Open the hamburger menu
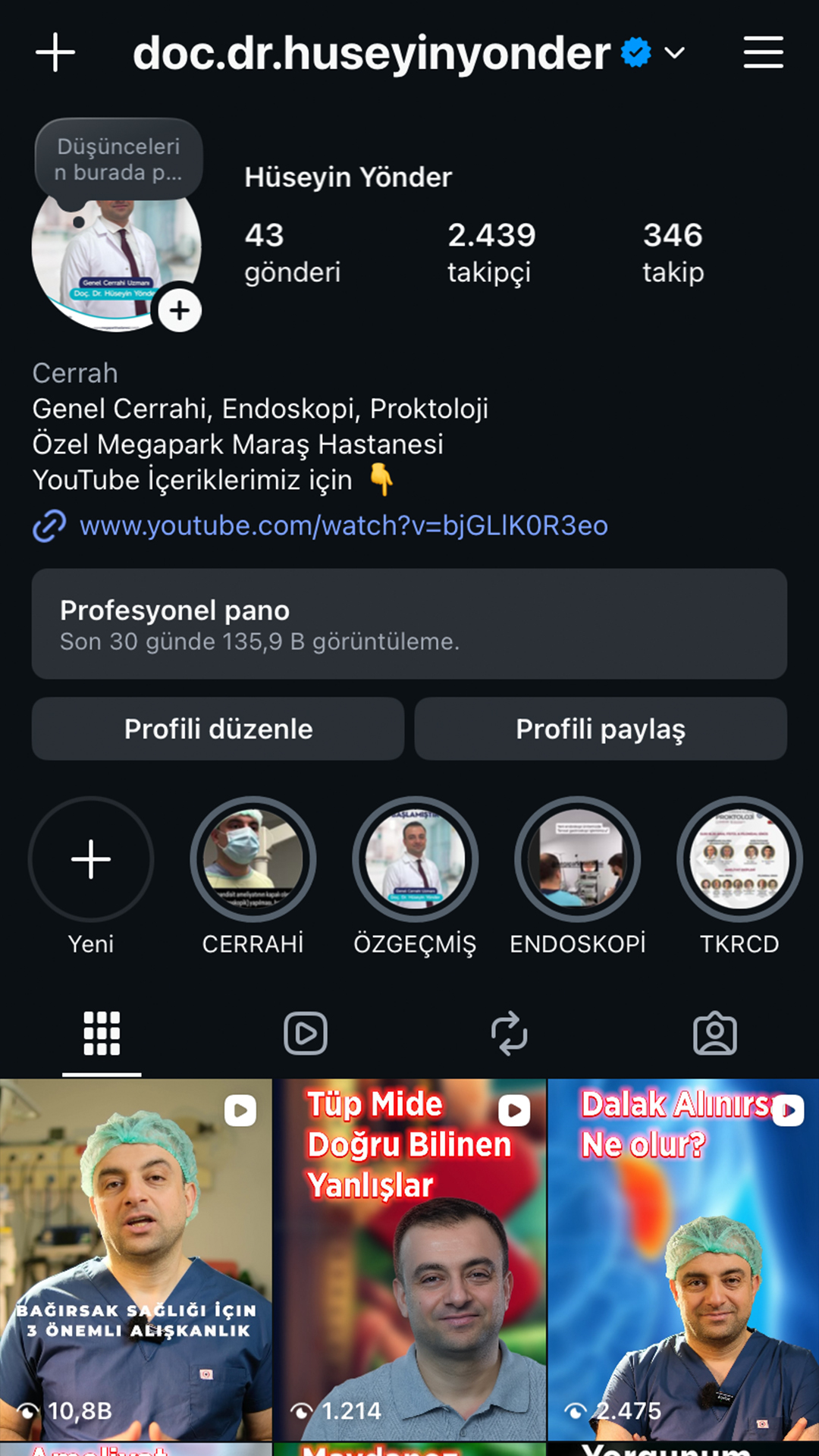819x1456 pixels. [763, 53]
